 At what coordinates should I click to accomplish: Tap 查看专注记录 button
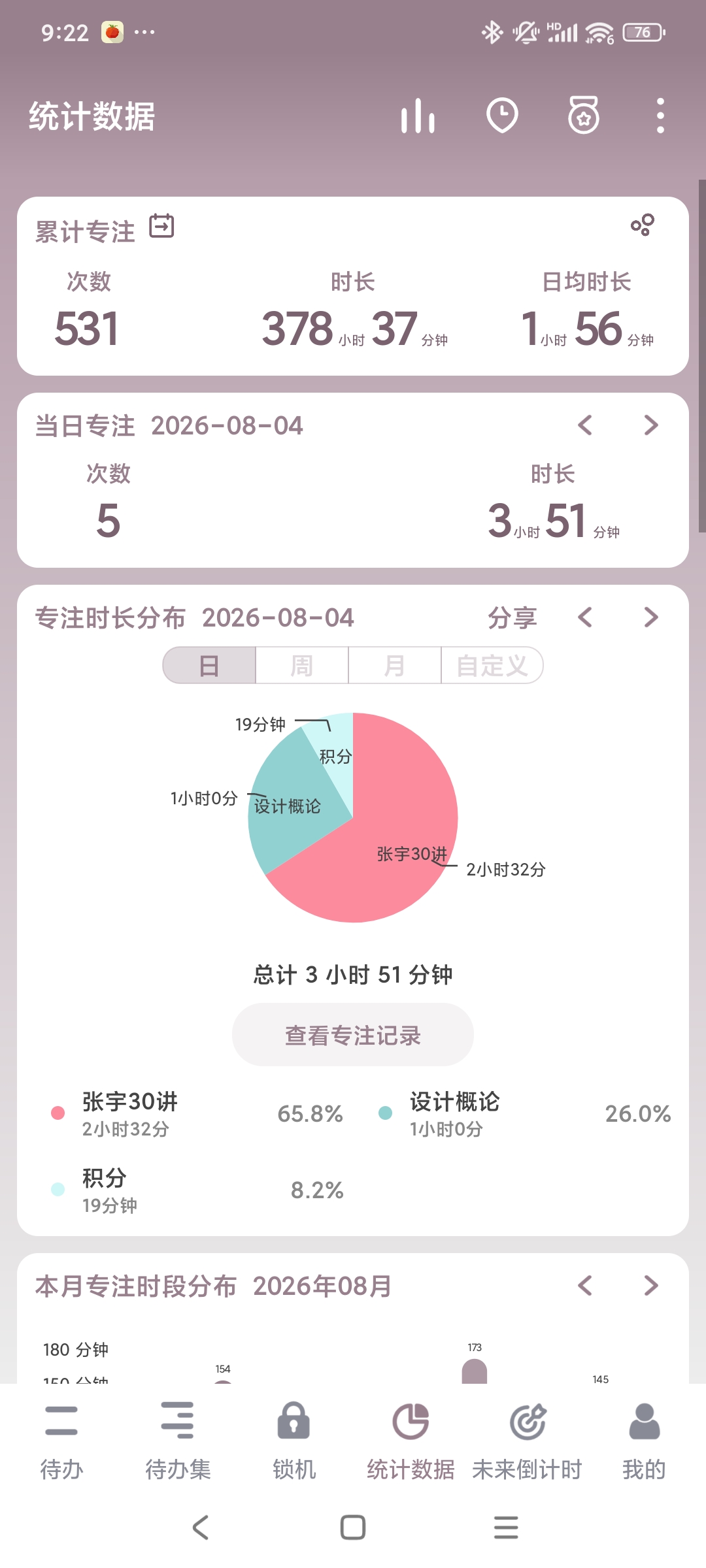point(353,1035)
